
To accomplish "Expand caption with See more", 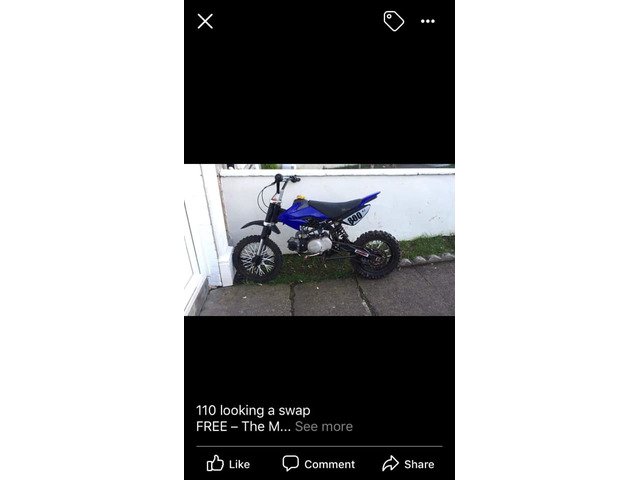I will pos(323,426).
